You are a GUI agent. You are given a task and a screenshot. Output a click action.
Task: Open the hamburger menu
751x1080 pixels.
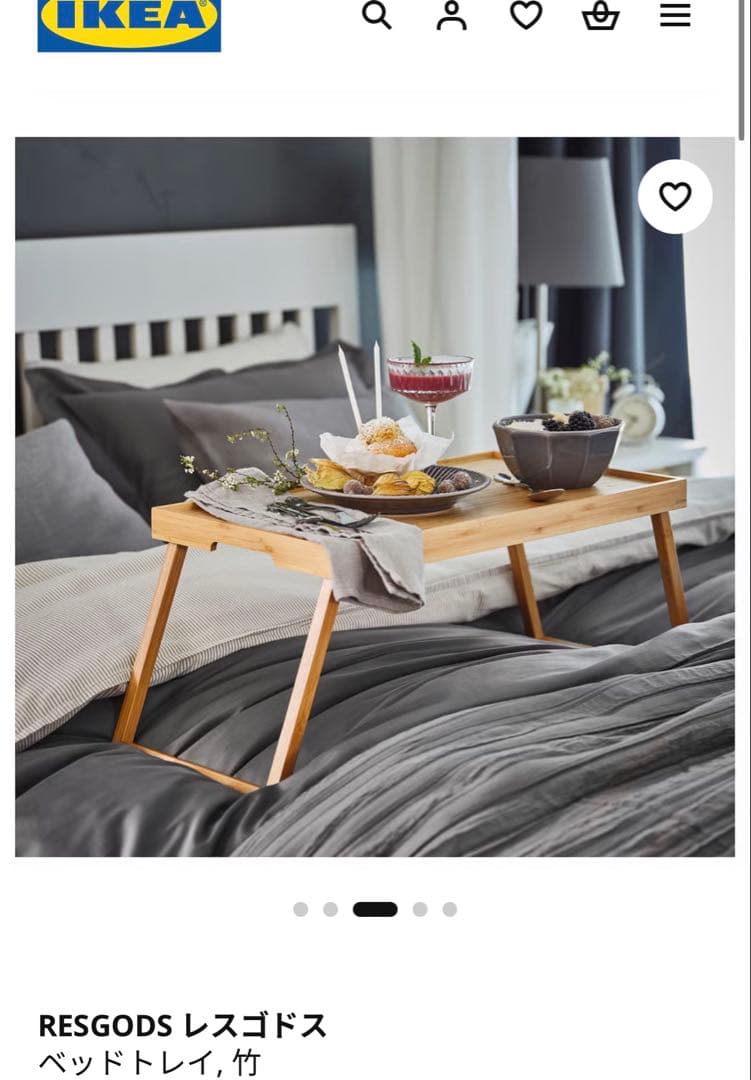coord(675,15)
